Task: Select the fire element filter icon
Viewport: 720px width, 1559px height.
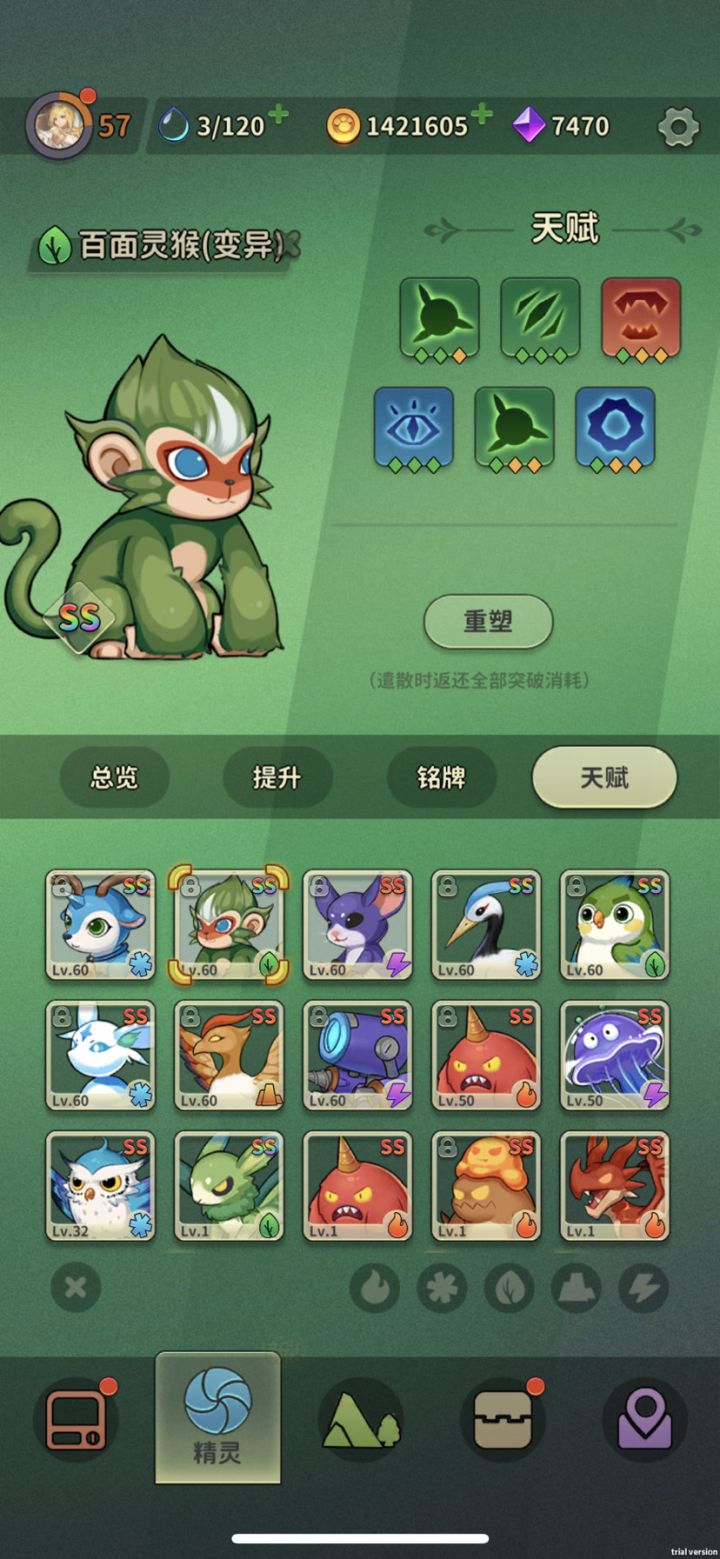Action: pos(374,1288)
